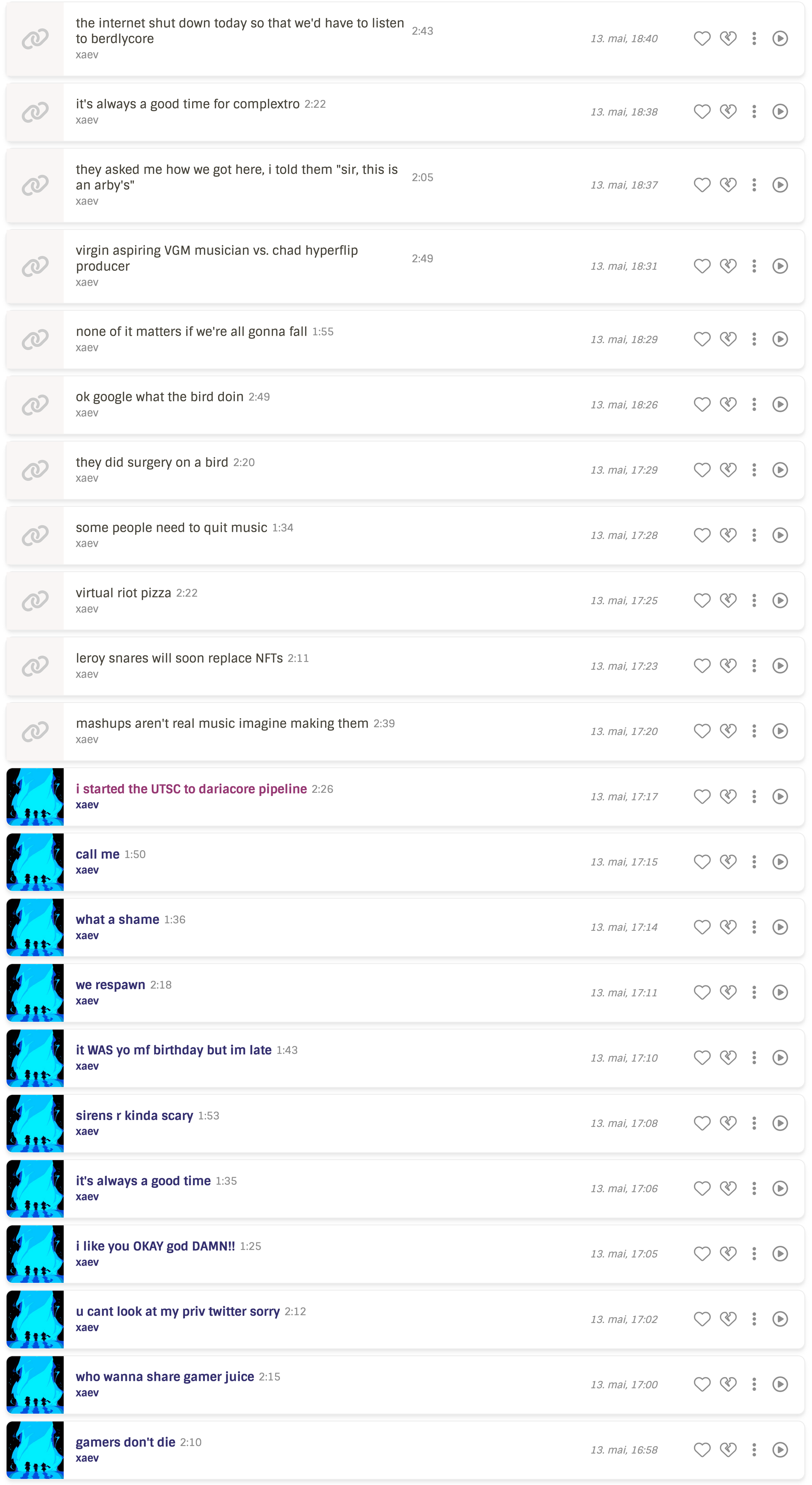
Task: Play 'i like you OKAY god DAMN!!'
Action: click(x=780, y=1253)
